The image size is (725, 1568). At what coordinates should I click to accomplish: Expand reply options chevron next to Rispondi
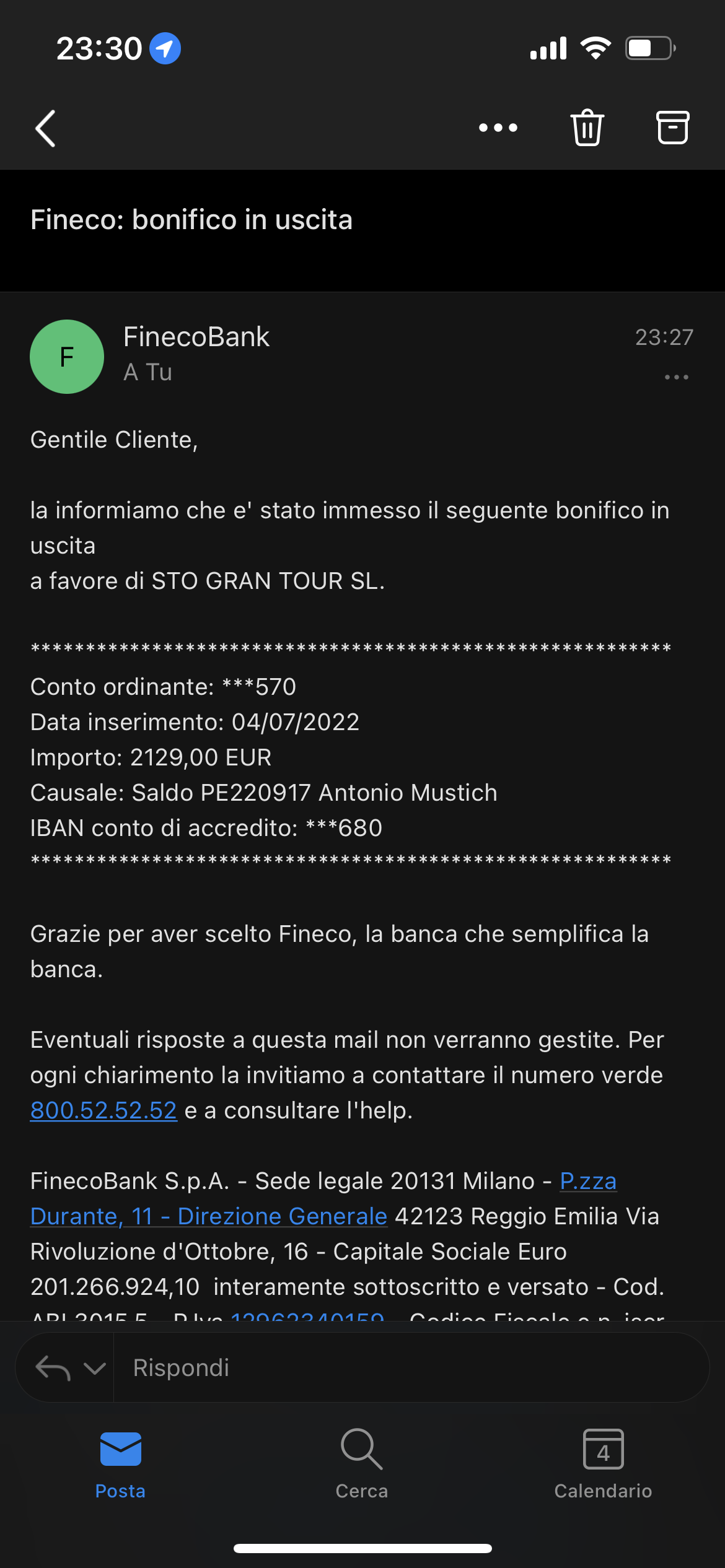click(x=94, y=1367)
